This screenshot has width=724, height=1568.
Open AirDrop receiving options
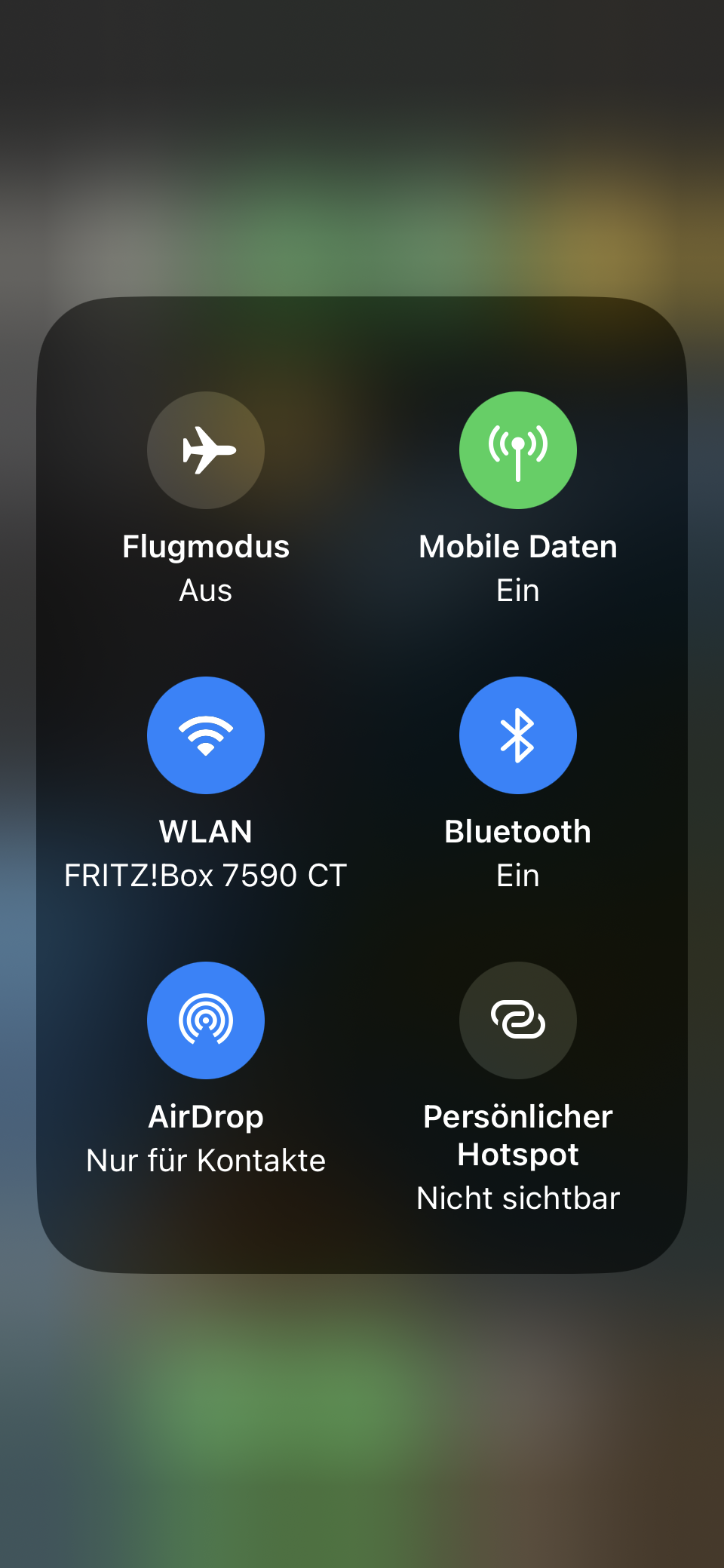[x=206, y=1020]
